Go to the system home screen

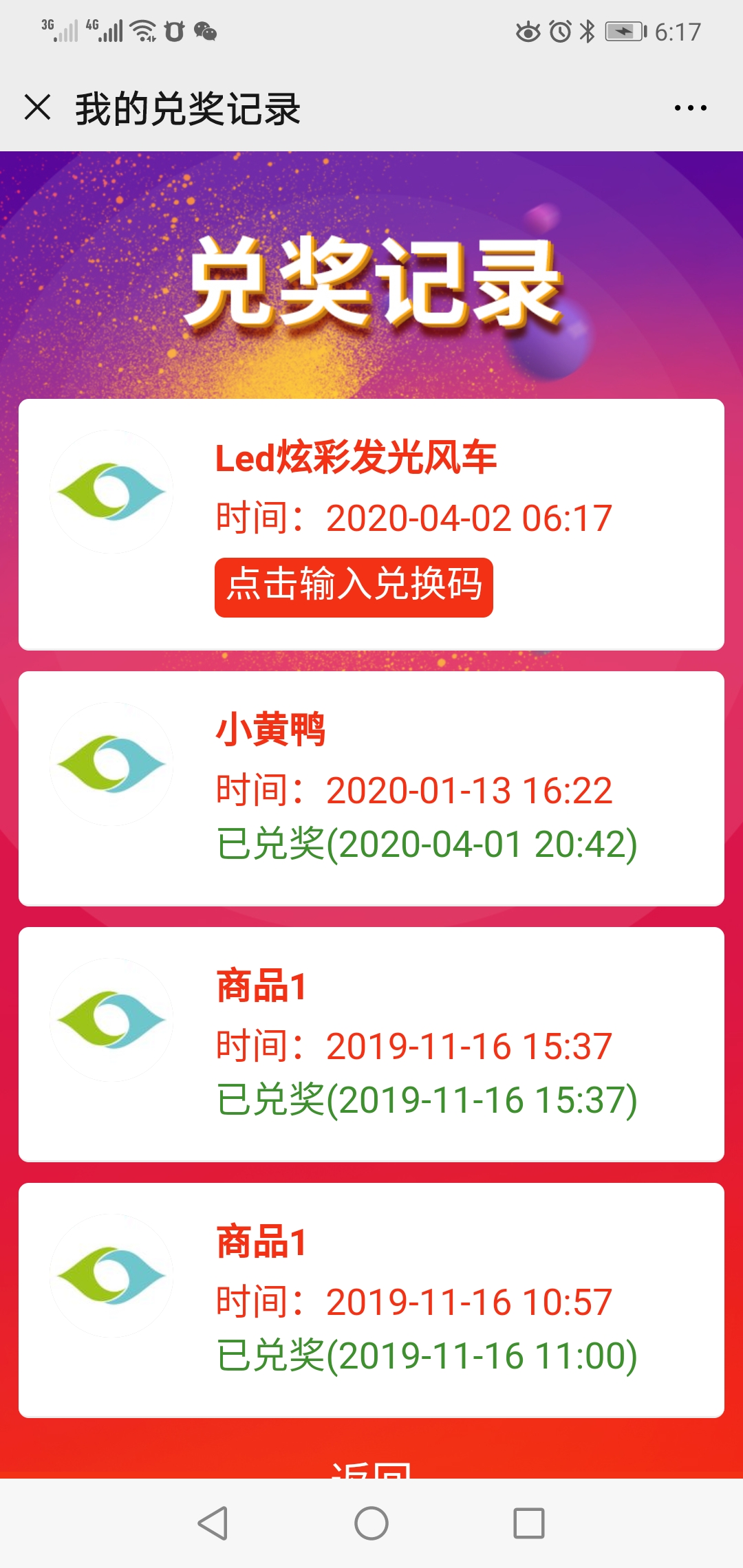click(x=371, y=1523)
